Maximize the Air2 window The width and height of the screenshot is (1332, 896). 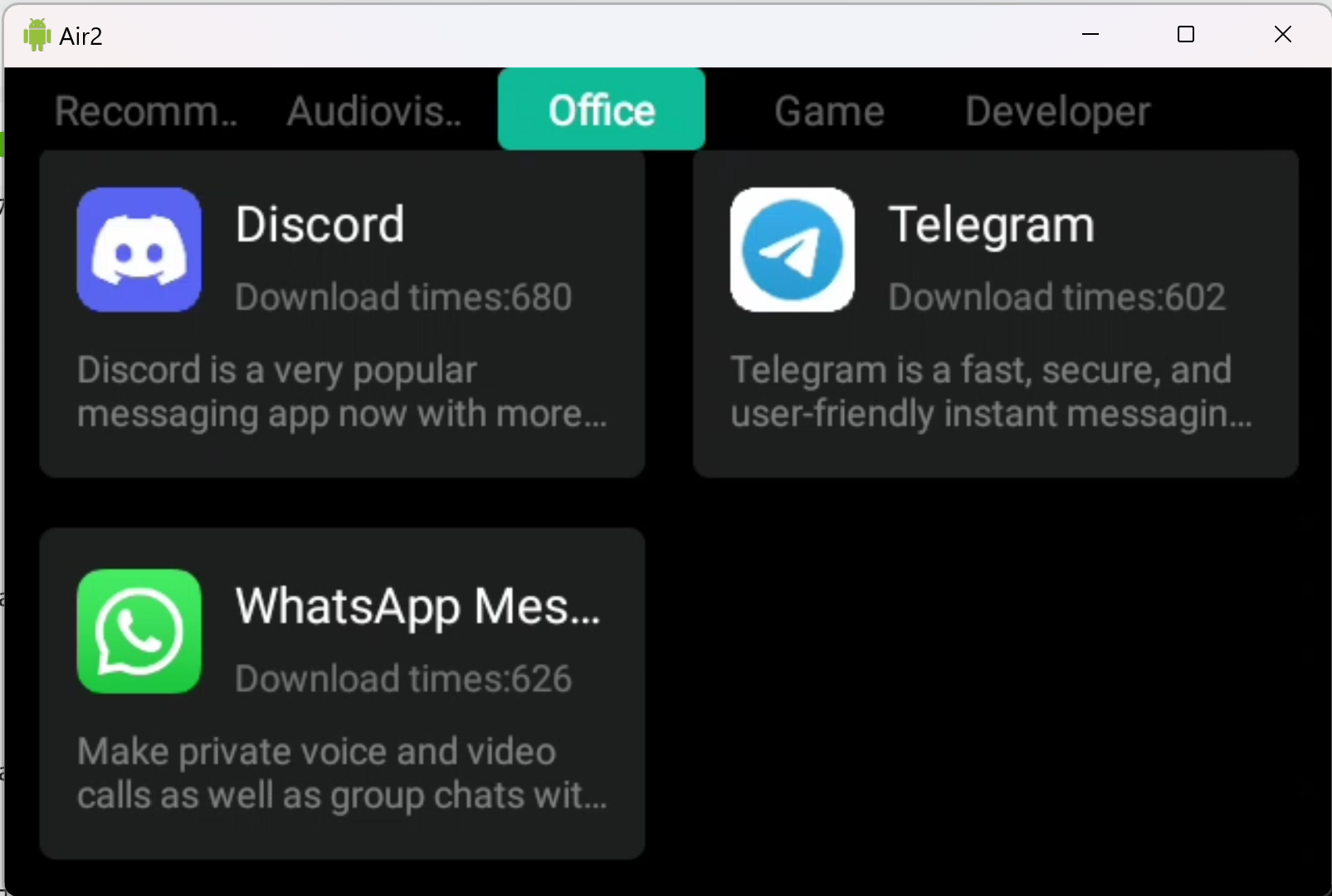click(1186, 34)
